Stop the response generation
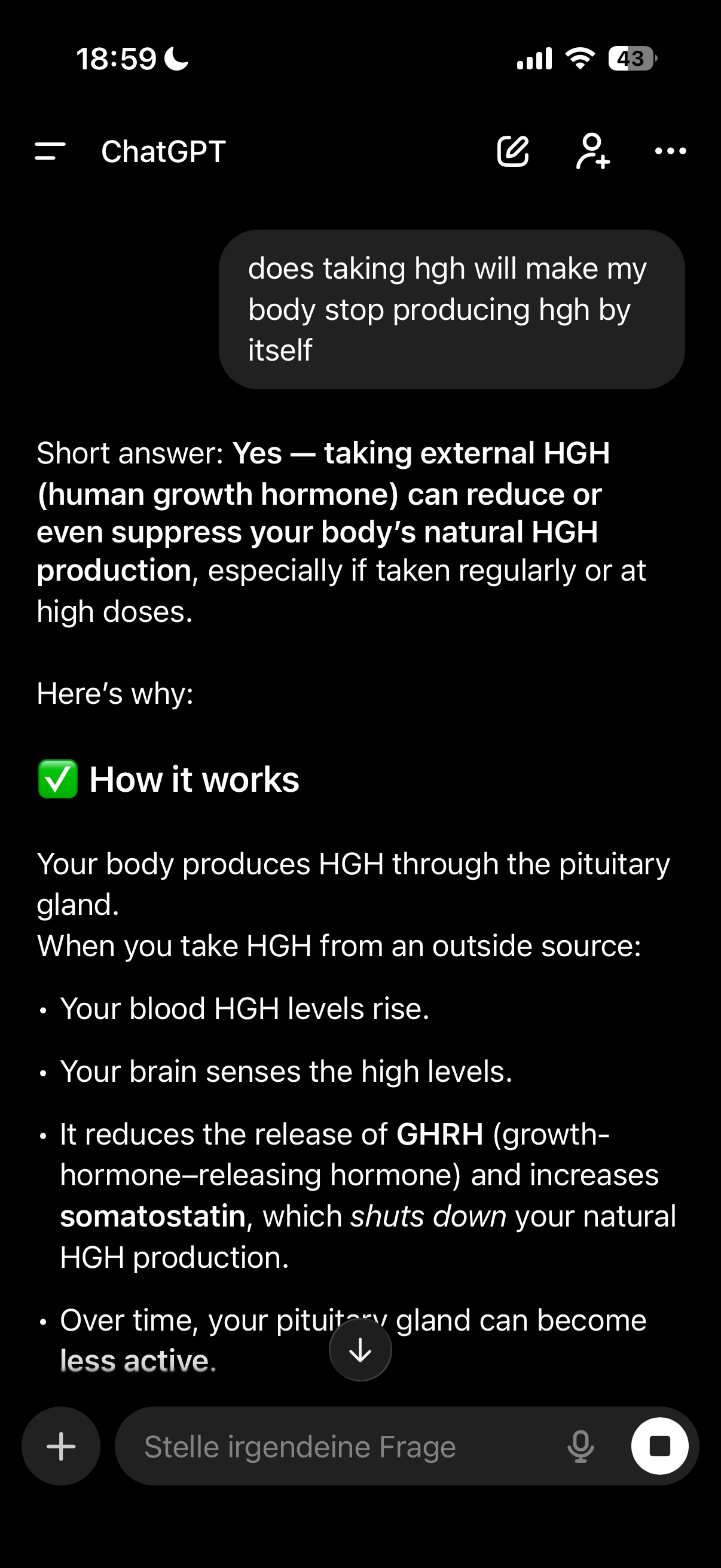The height and width of the screenshot is (1568, 721). coord(659,1446)
